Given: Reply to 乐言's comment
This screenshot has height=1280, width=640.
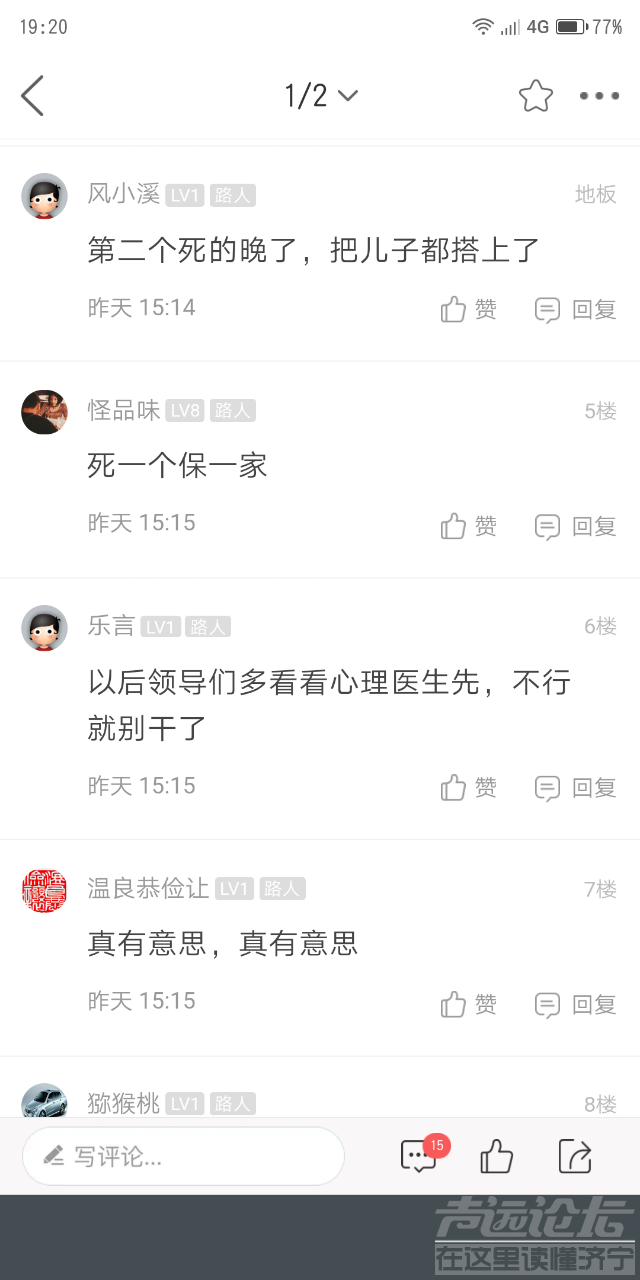Looking at the screenshot, I should coord(575,788).
